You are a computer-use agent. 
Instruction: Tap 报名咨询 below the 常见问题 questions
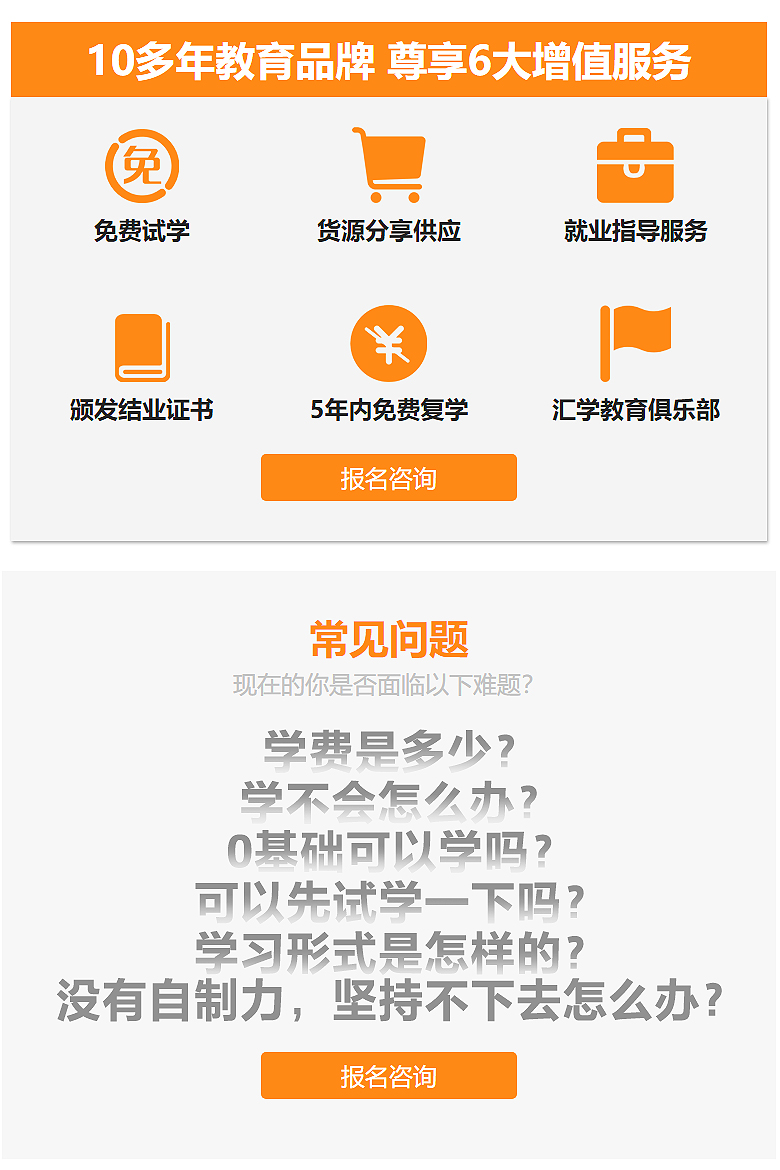[388, 1076]
